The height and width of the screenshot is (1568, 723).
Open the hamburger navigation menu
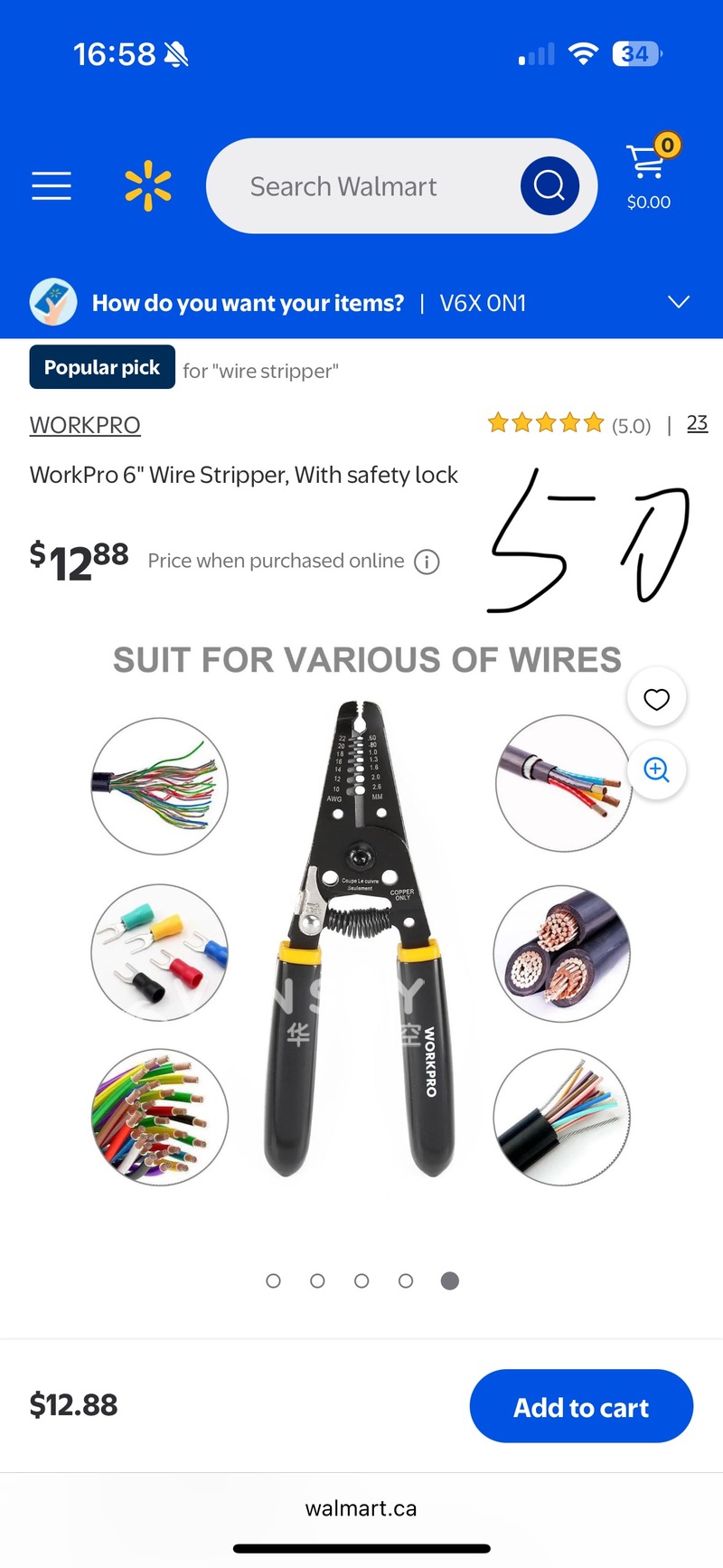[52, 185]
